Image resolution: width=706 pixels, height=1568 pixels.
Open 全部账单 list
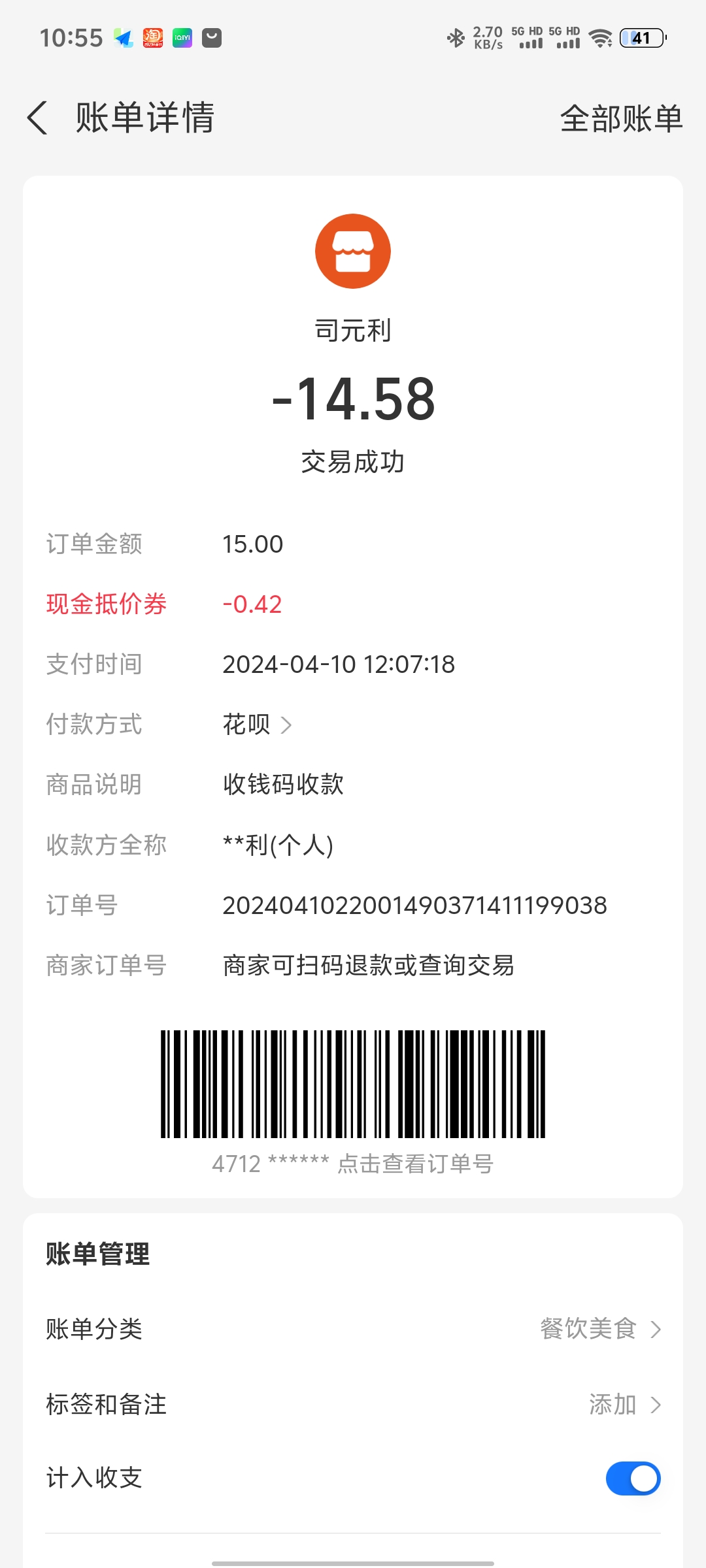[x=621, y=119]
